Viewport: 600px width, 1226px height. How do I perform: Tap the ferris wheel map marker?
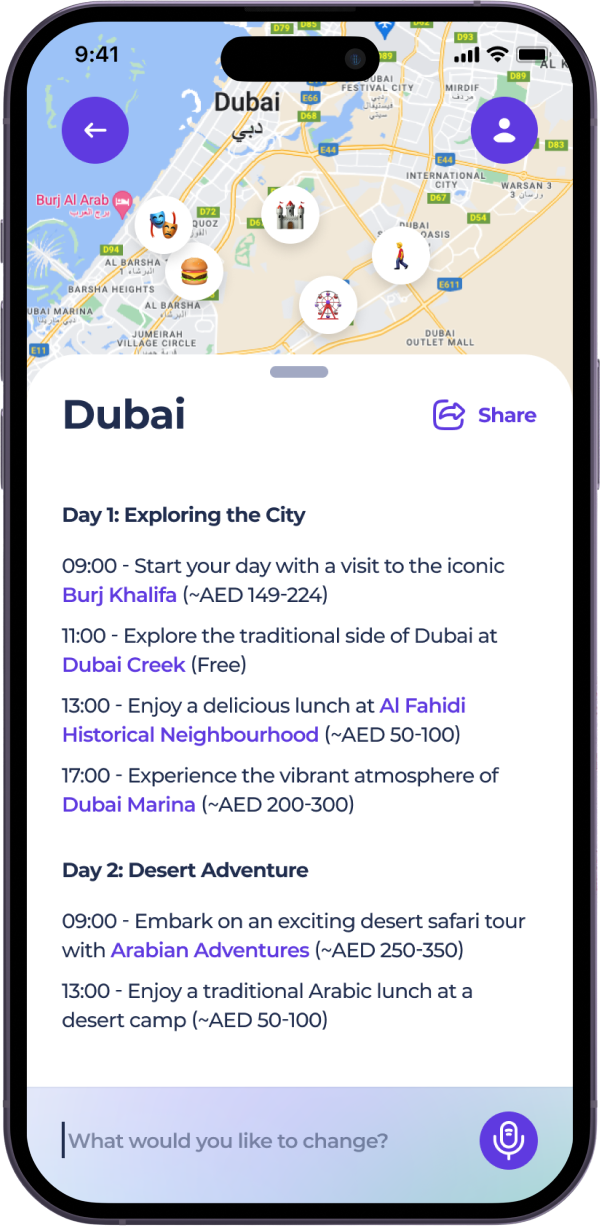(x=328, y=304)
